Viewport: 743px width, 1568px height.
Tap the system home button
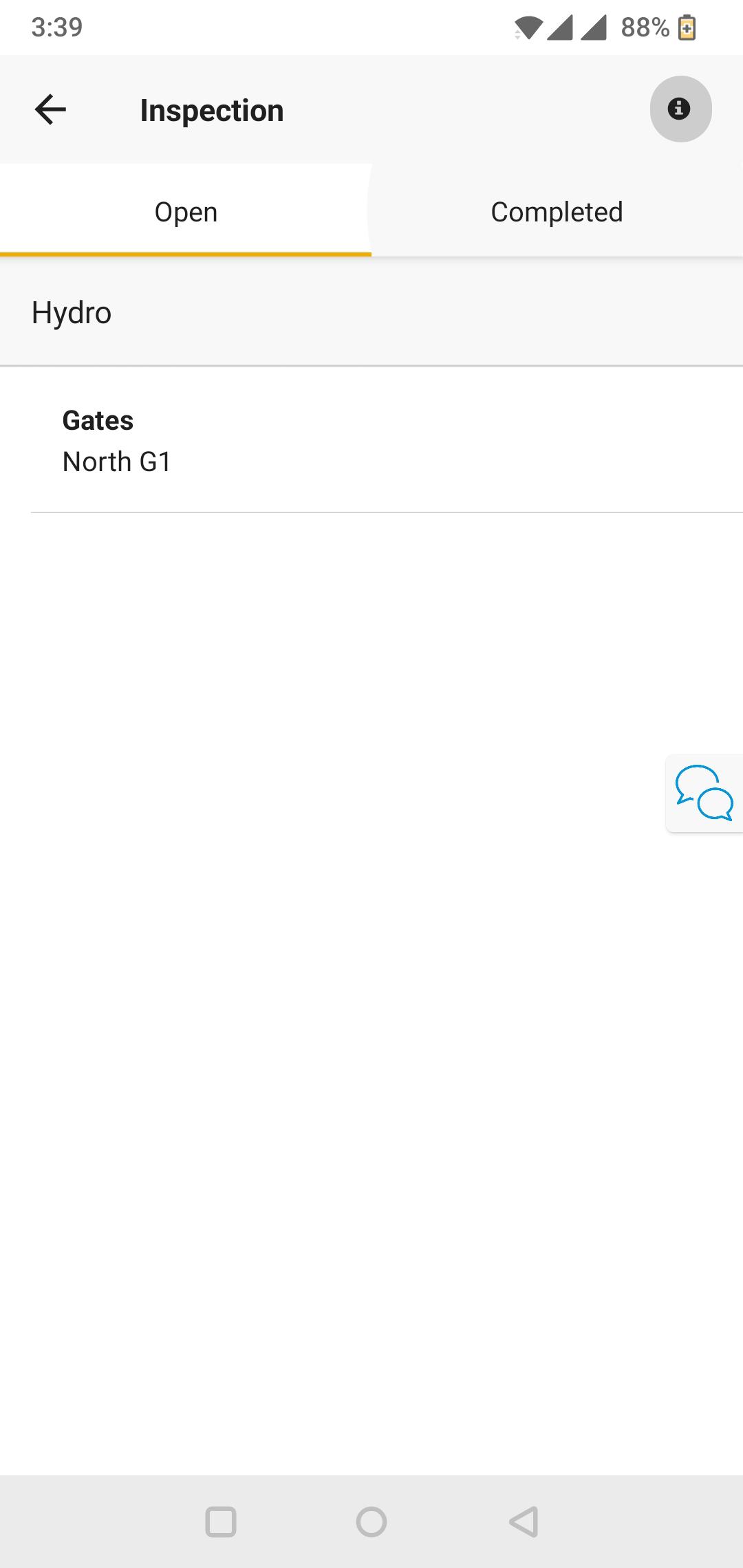click(371, 1522)
